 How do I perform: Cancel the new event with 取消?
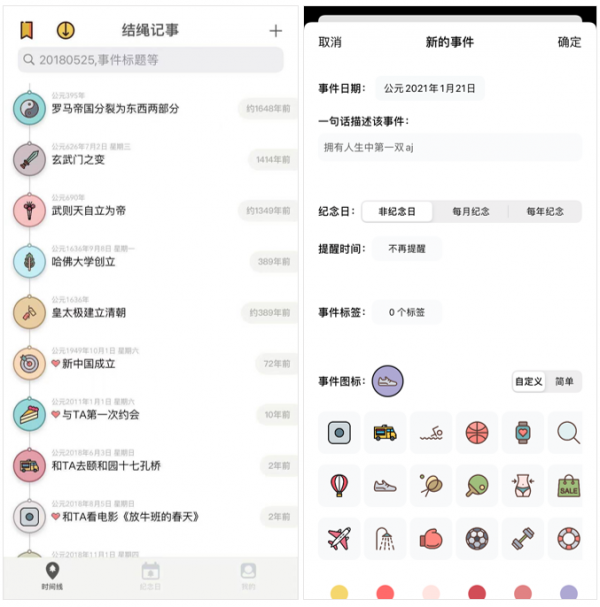(330, 42)
